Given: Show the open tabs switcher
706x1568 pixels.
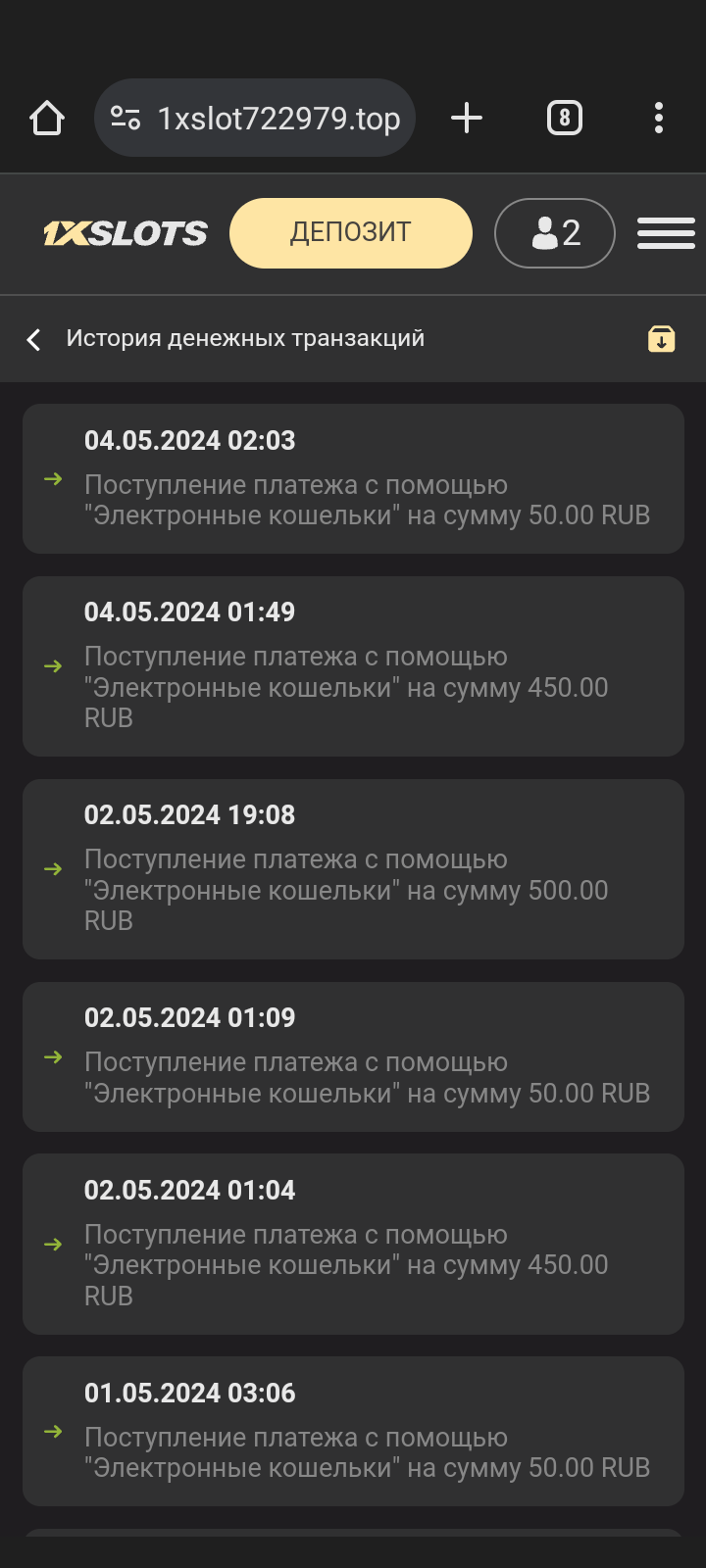Looking at the screenshot, I should 564,119.
